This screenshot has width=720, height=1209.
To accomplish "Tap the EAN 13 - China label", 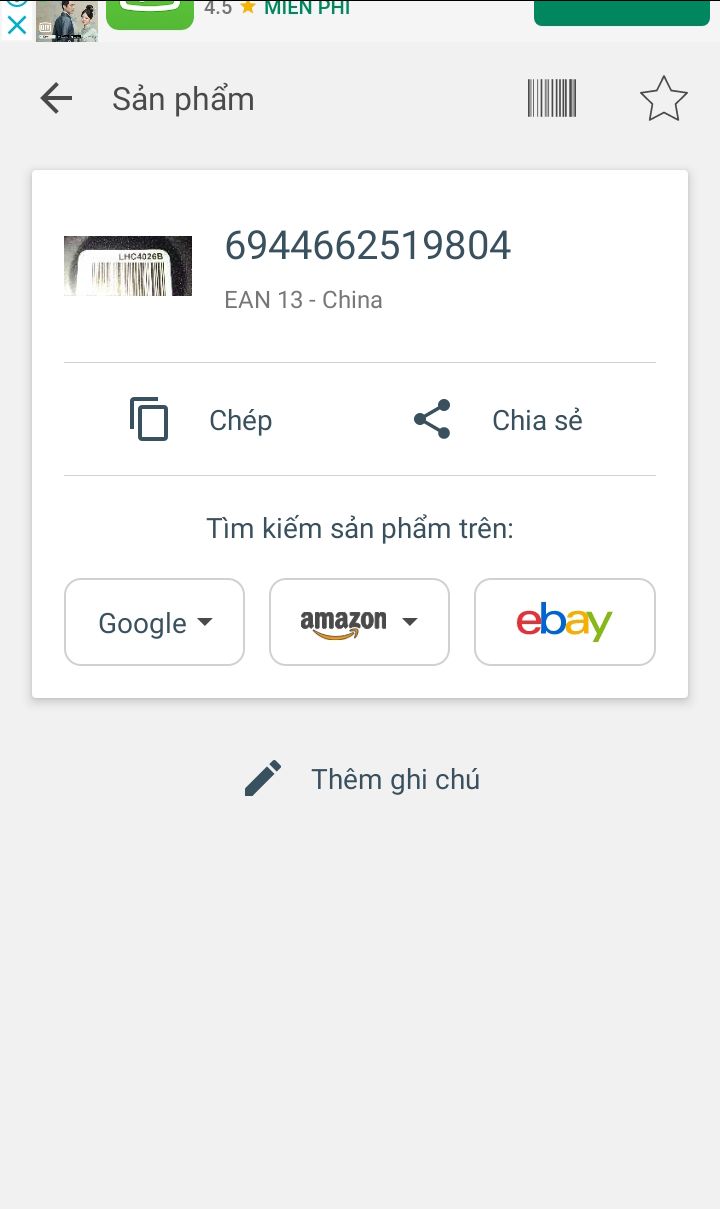I will pyautogui.click(x=303, y=299).
